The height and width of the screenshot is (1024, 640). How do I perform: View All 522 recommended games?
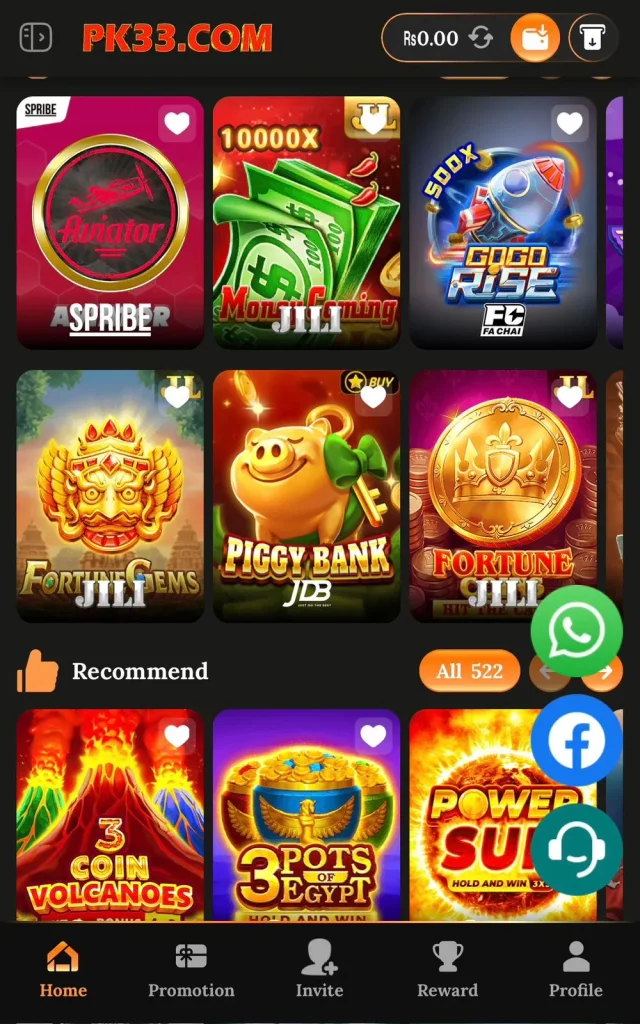click(469, 671)
